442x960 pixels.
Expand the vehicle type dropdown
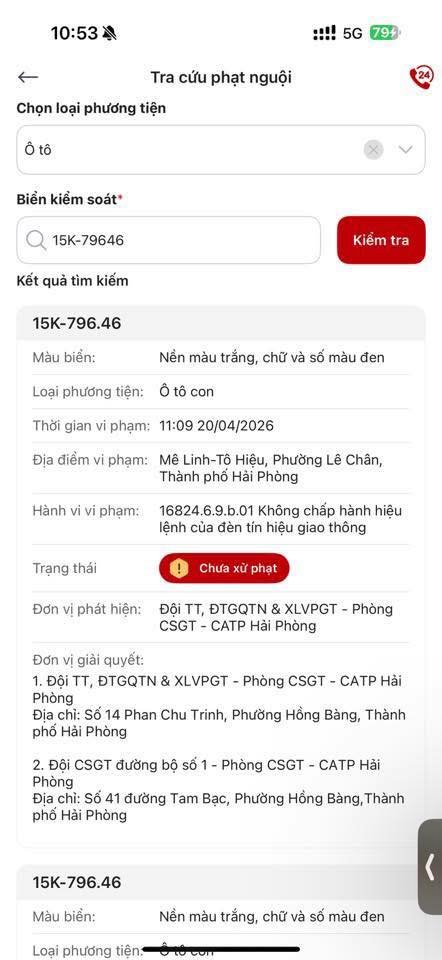405,149
